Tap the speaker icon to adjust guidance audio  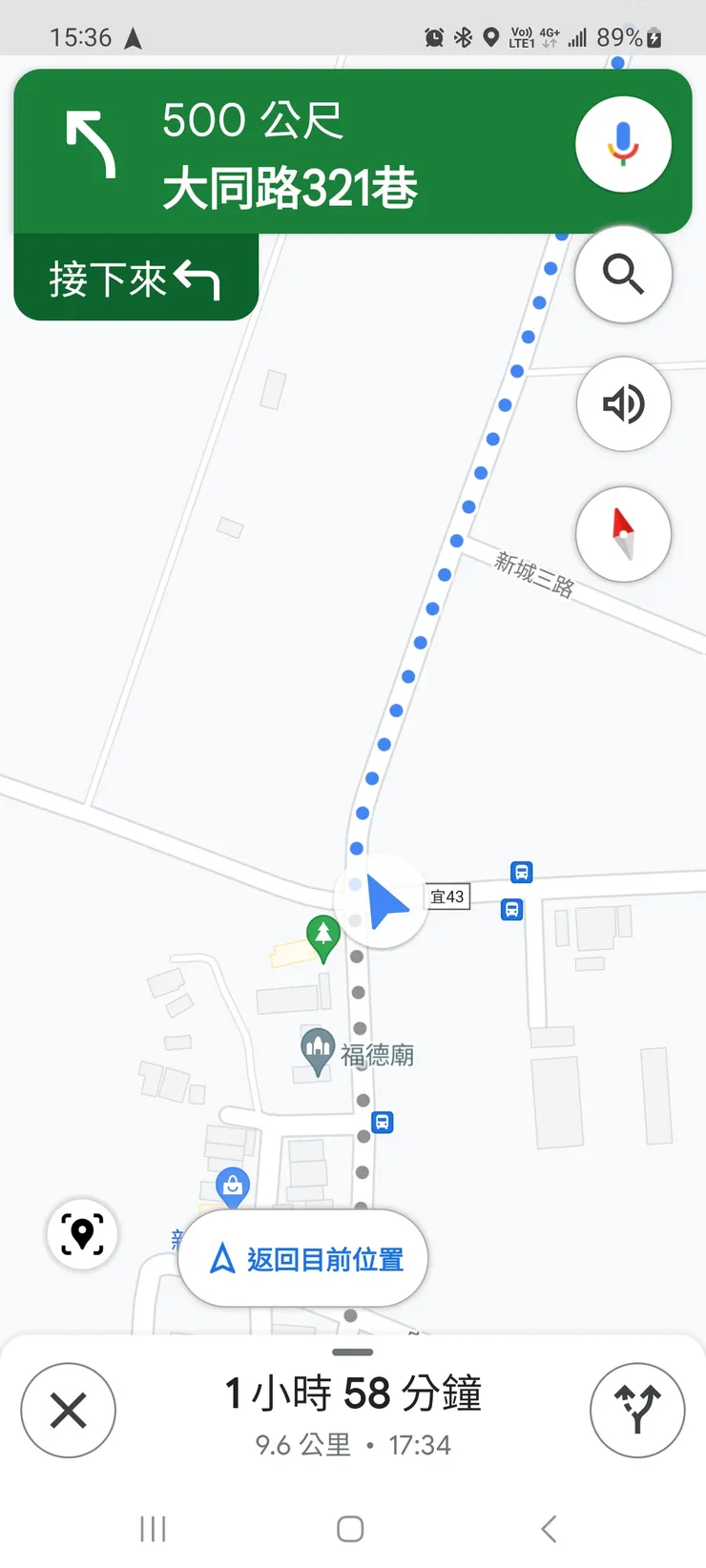pos(624,403)
